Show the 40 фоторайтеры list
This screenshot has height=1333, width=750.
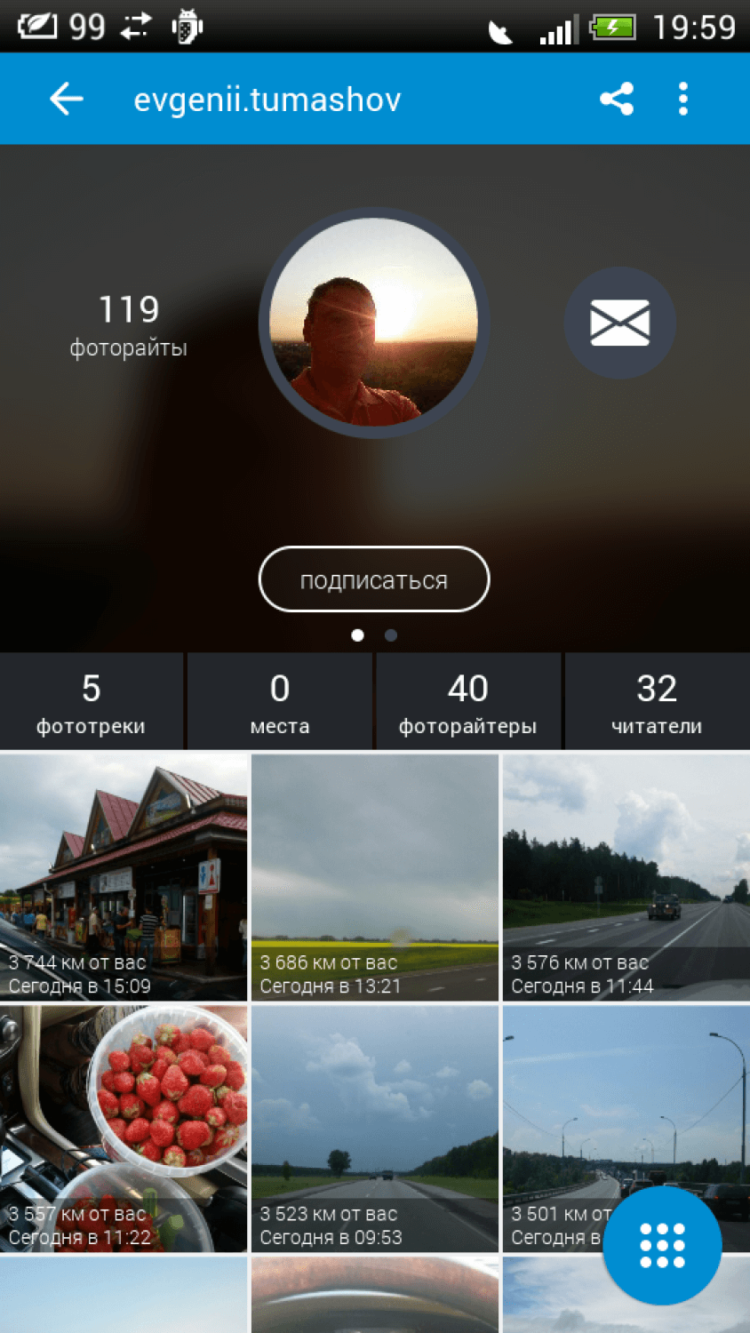pyautogui.click(x=468, y=703)
